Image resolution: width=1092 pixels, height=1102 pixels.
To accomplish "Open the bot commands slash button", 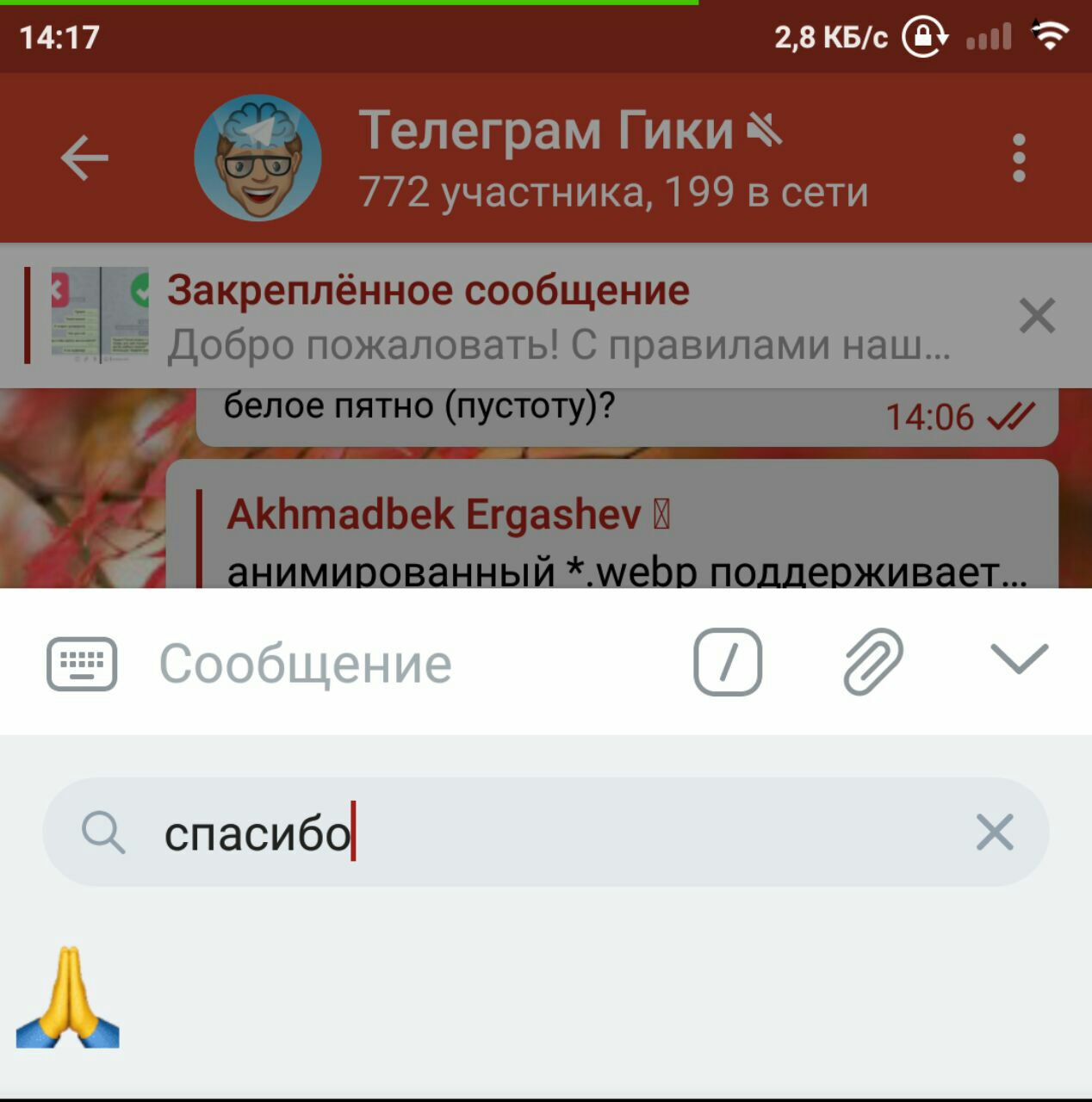I will click(x=728, y=662).
